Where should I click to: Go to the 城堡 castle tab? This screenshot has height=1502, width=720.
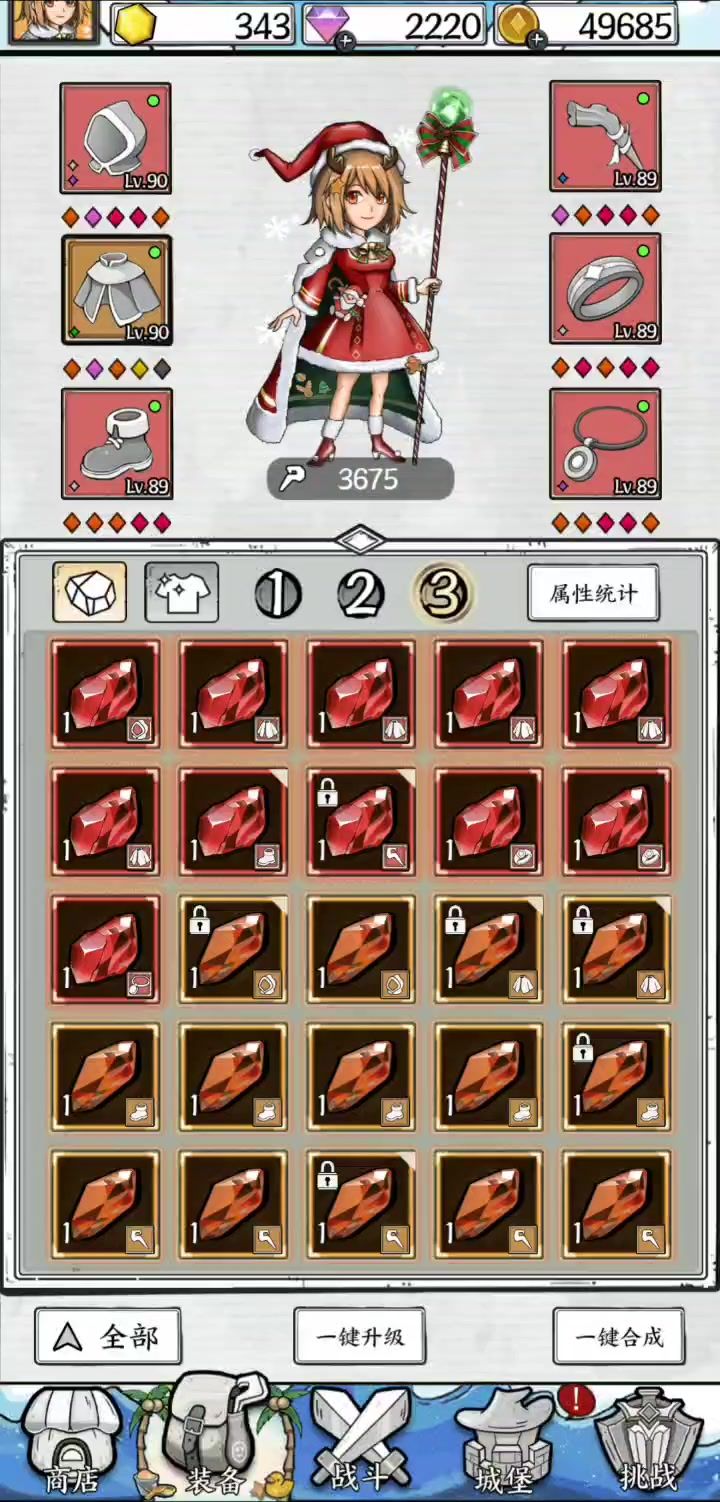(x=505, y=1440)
